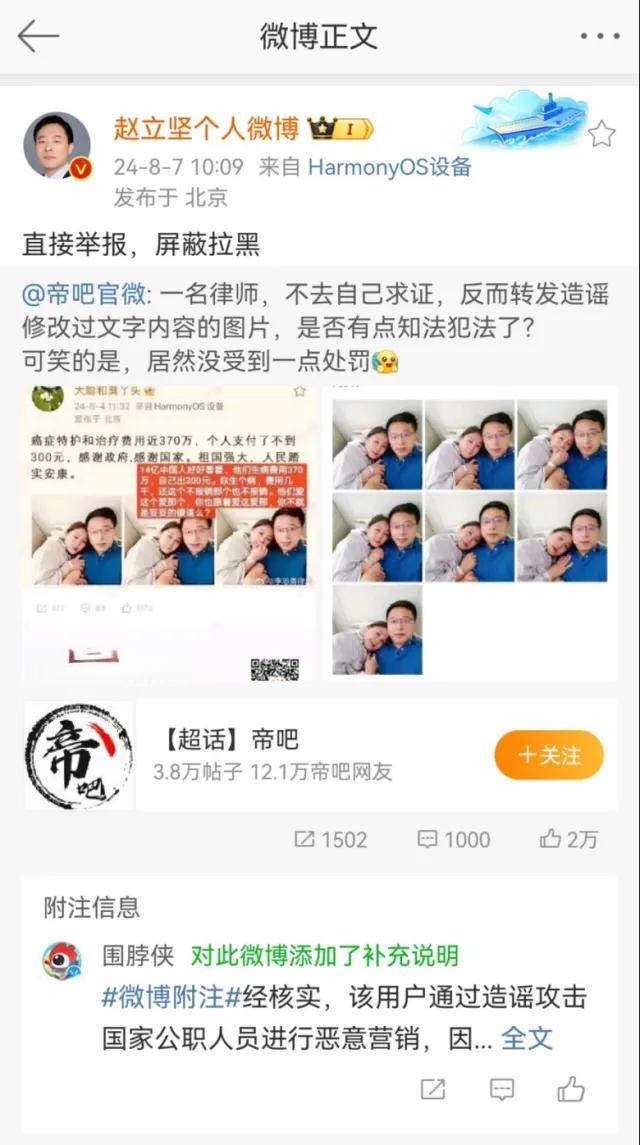The image size is (640, 1145).
Task: Open HarmonyOS设备 source link
Action: pyautogui.click(x=389, y=167)
